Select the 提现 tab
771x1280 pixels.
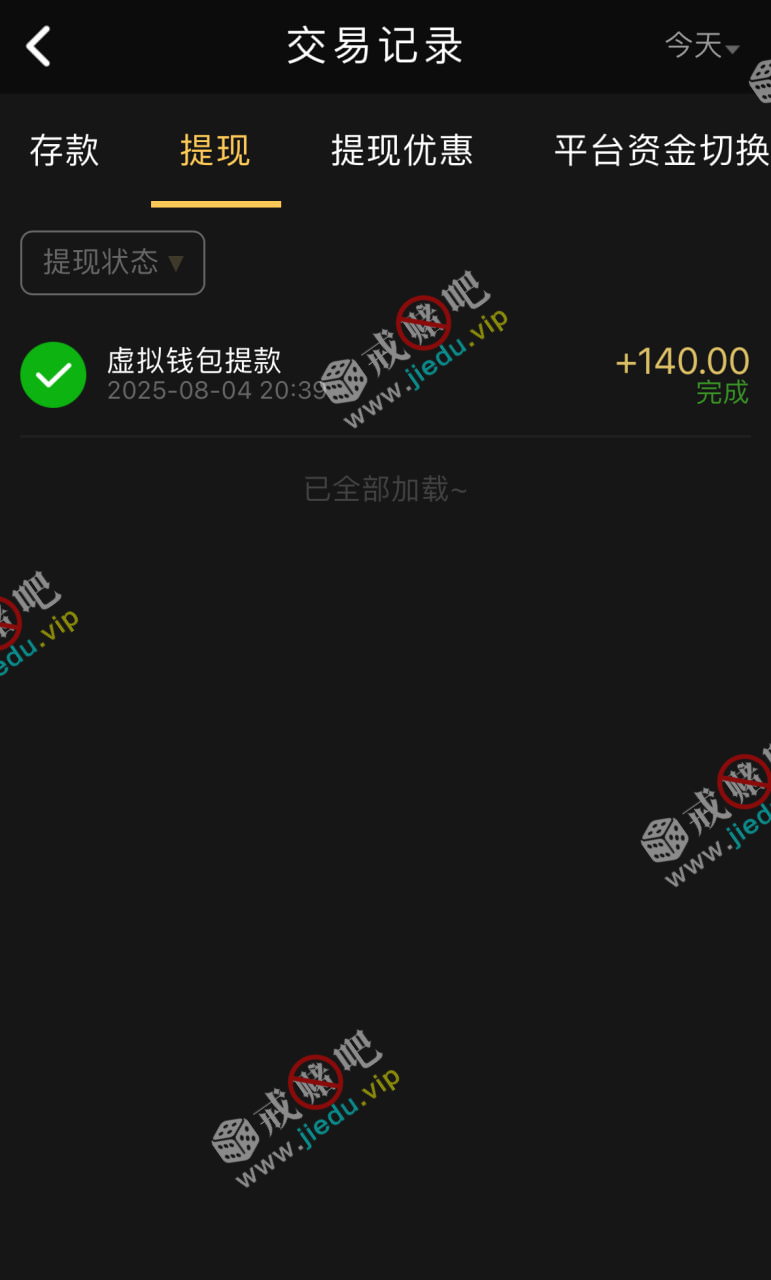(215, 151)
